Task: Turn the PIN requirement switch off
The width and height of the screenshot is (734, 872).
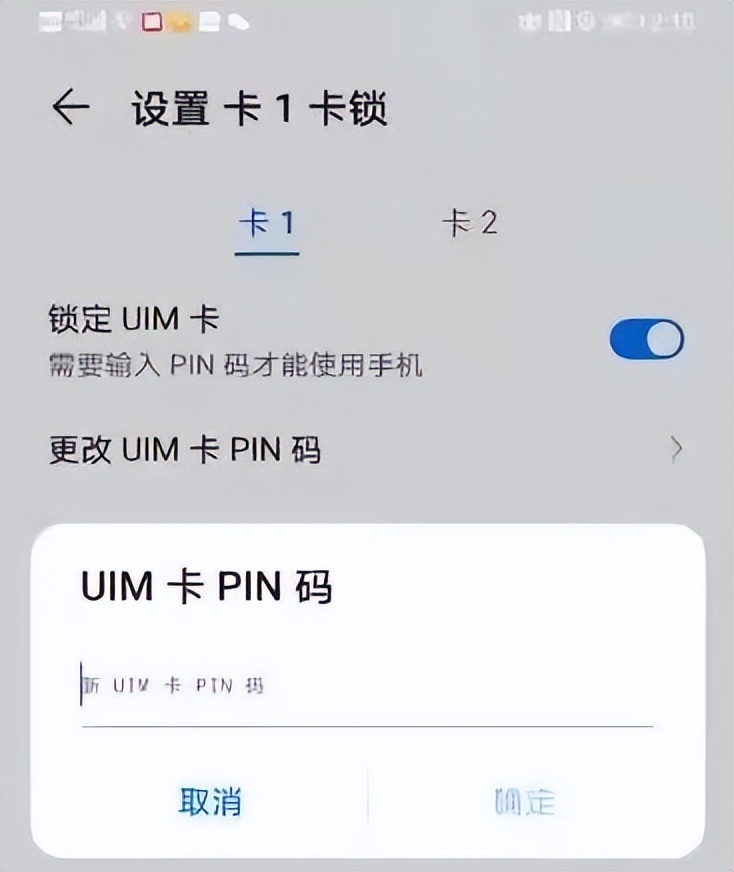Action: point(644,340)
